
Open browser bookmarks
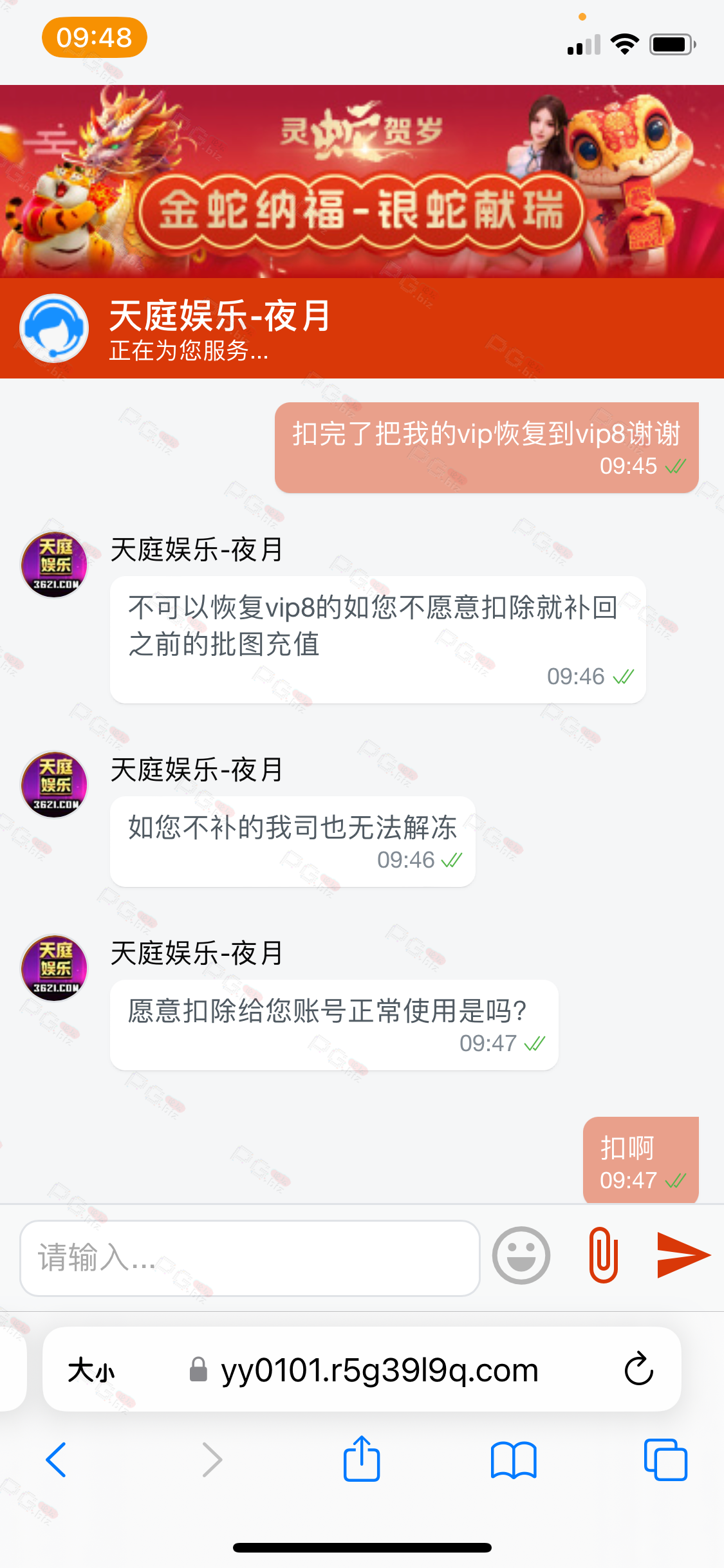coord(513,1459)
